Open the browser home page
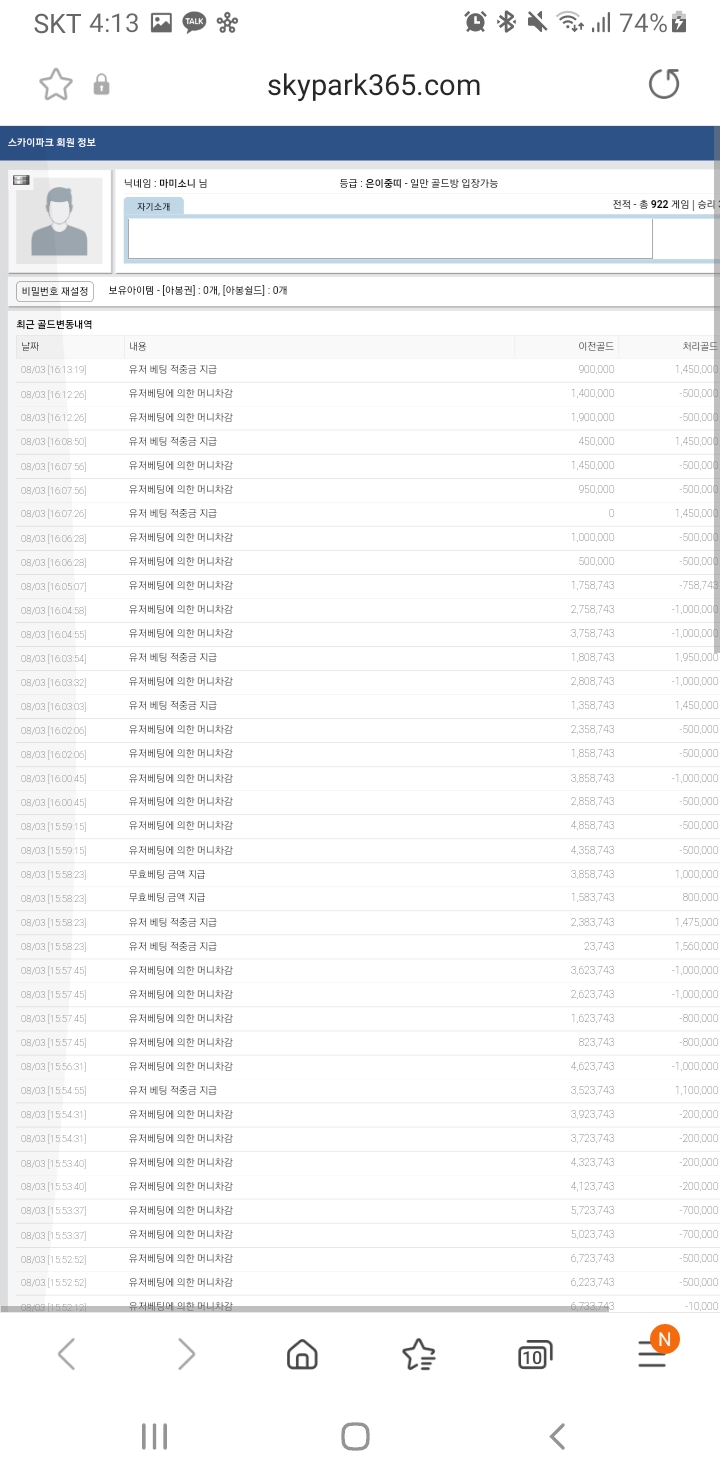This screenshot has width=720, height=1480. (x=302, y=1354)
